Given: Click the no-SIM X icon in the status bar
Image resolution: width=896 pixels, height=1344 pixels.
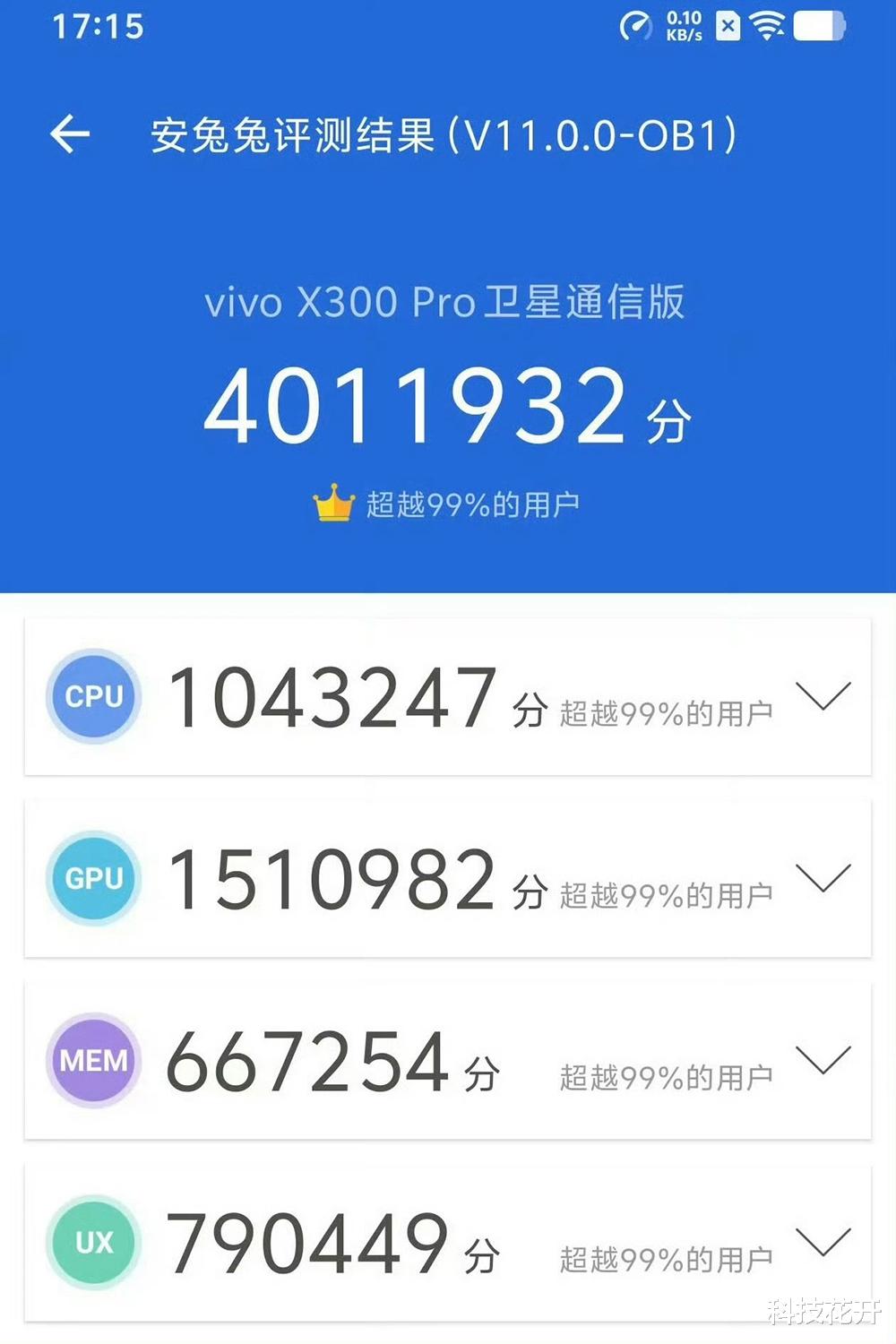Looking at the screenshot, I should 727,27.
